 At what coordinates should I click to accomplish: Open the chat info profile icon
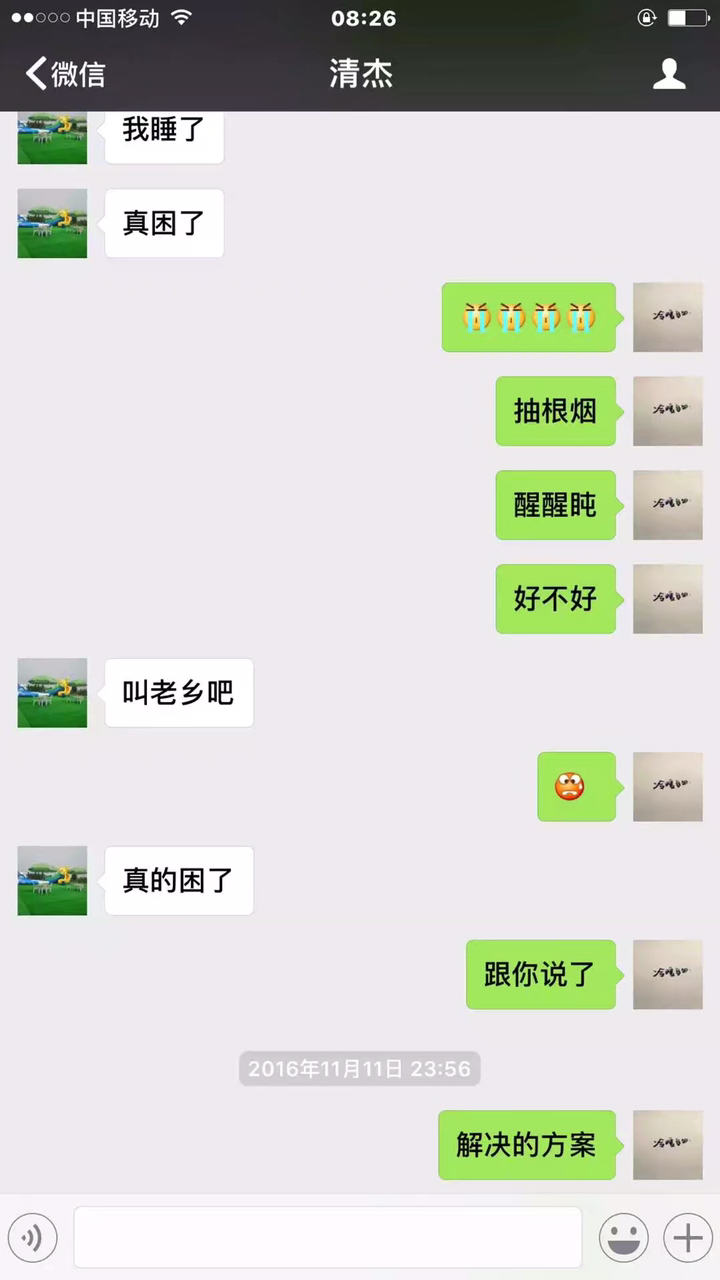pos(669,74)
